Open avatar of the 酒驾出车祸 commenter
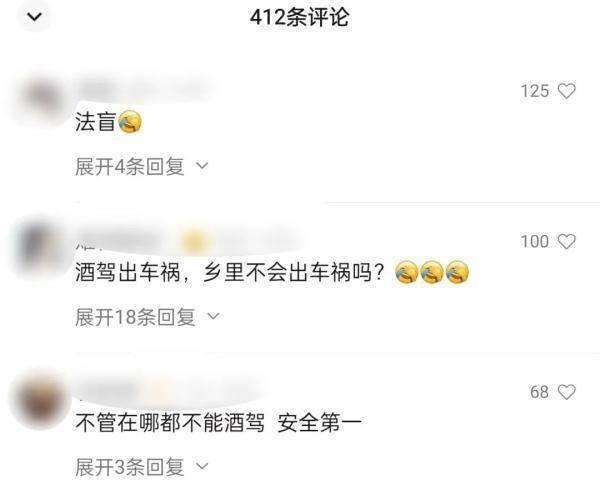600x501 pixels. click(38, 247)
